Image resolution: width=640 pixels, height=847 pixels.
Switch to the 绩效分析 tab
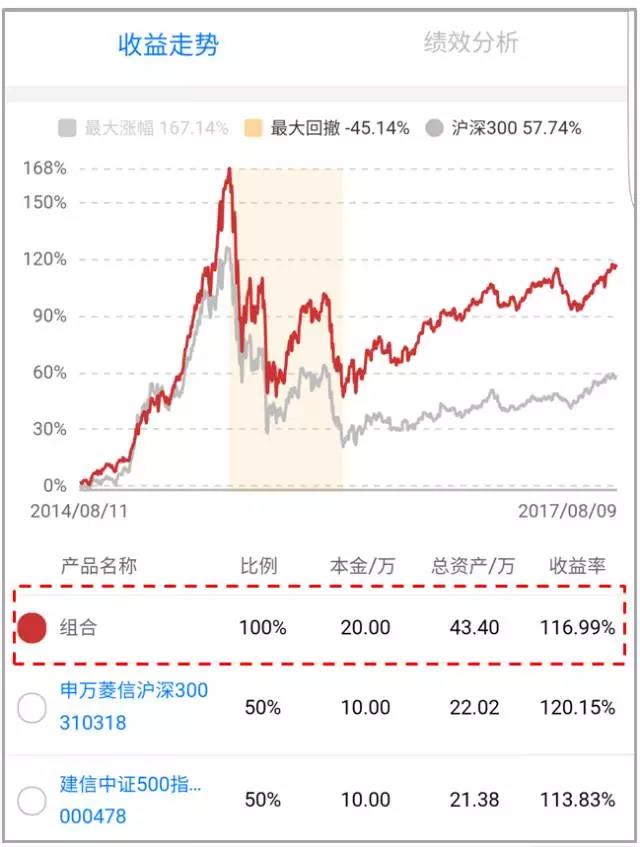pos(471,44)
